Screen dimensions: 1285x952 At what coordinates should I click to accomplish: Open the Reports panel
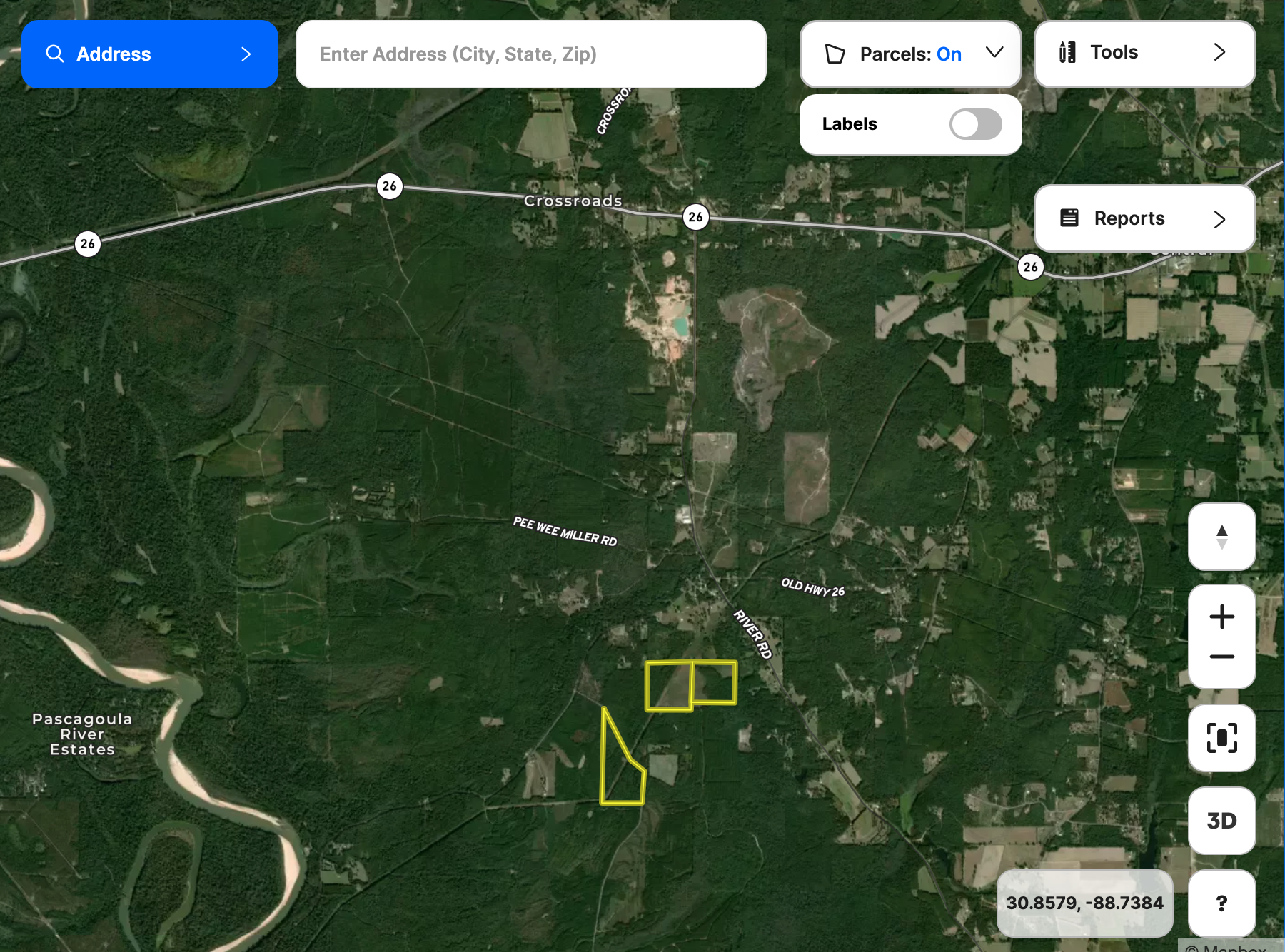pyautogui.click(x=1144, y=218)
